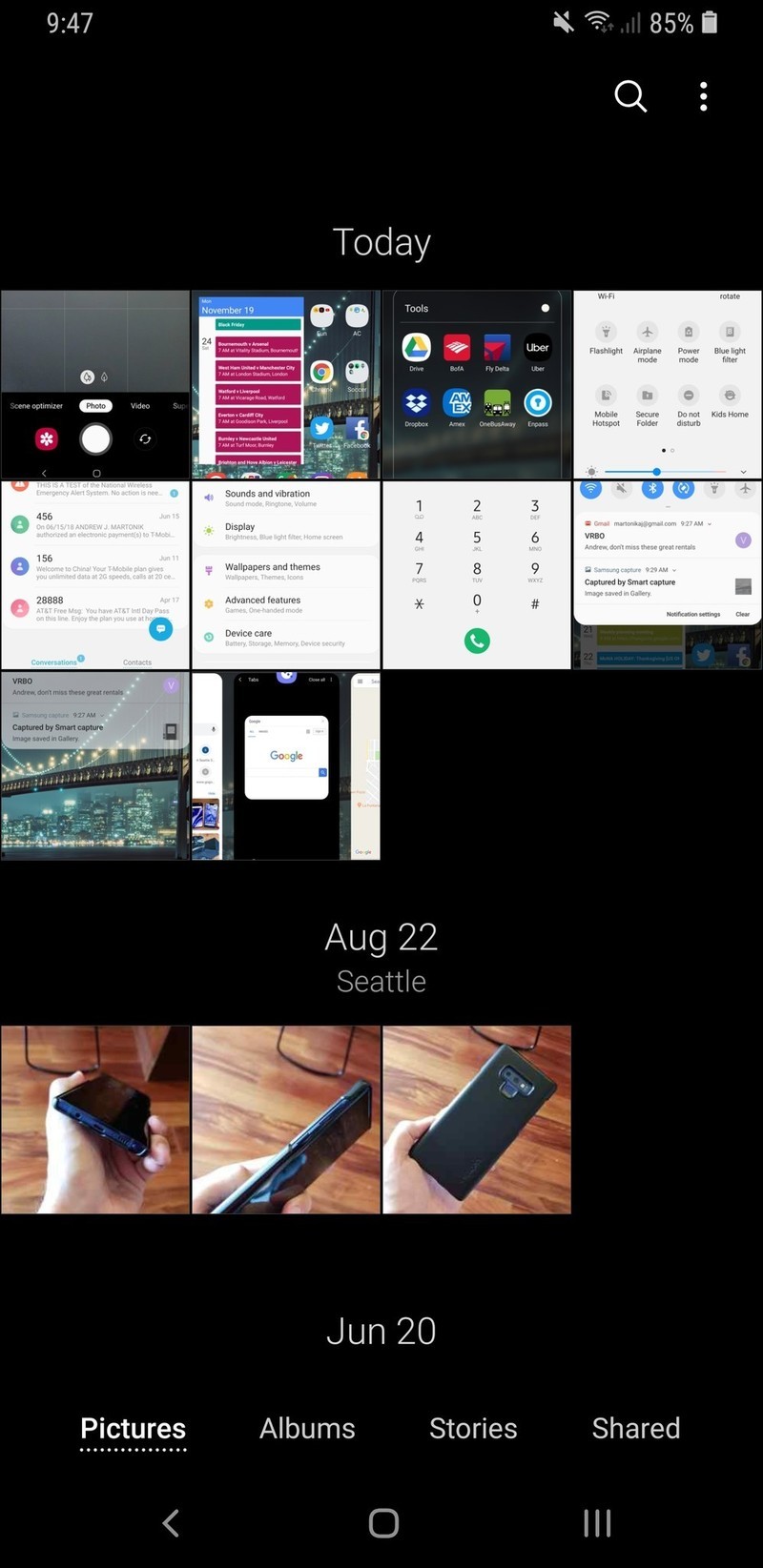Image resolution: width=763 pixels, height=1568 pixels.
Task: Open the November 19 calendar screenshot
Action: click(286, 384)
